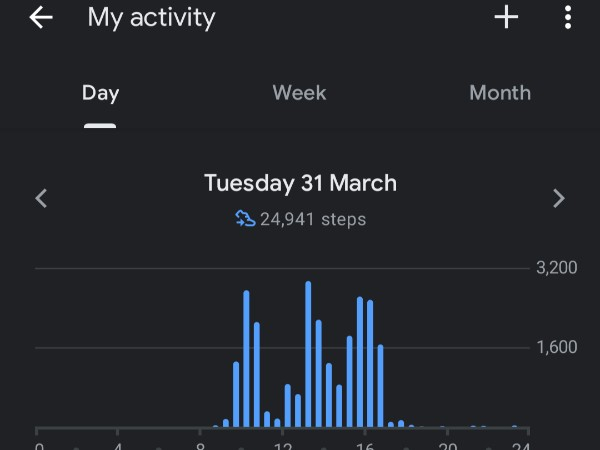The image size is (600, 450).
Task: Switch to the Month tab
Action: pyautogui.click(x=499, y=93)
